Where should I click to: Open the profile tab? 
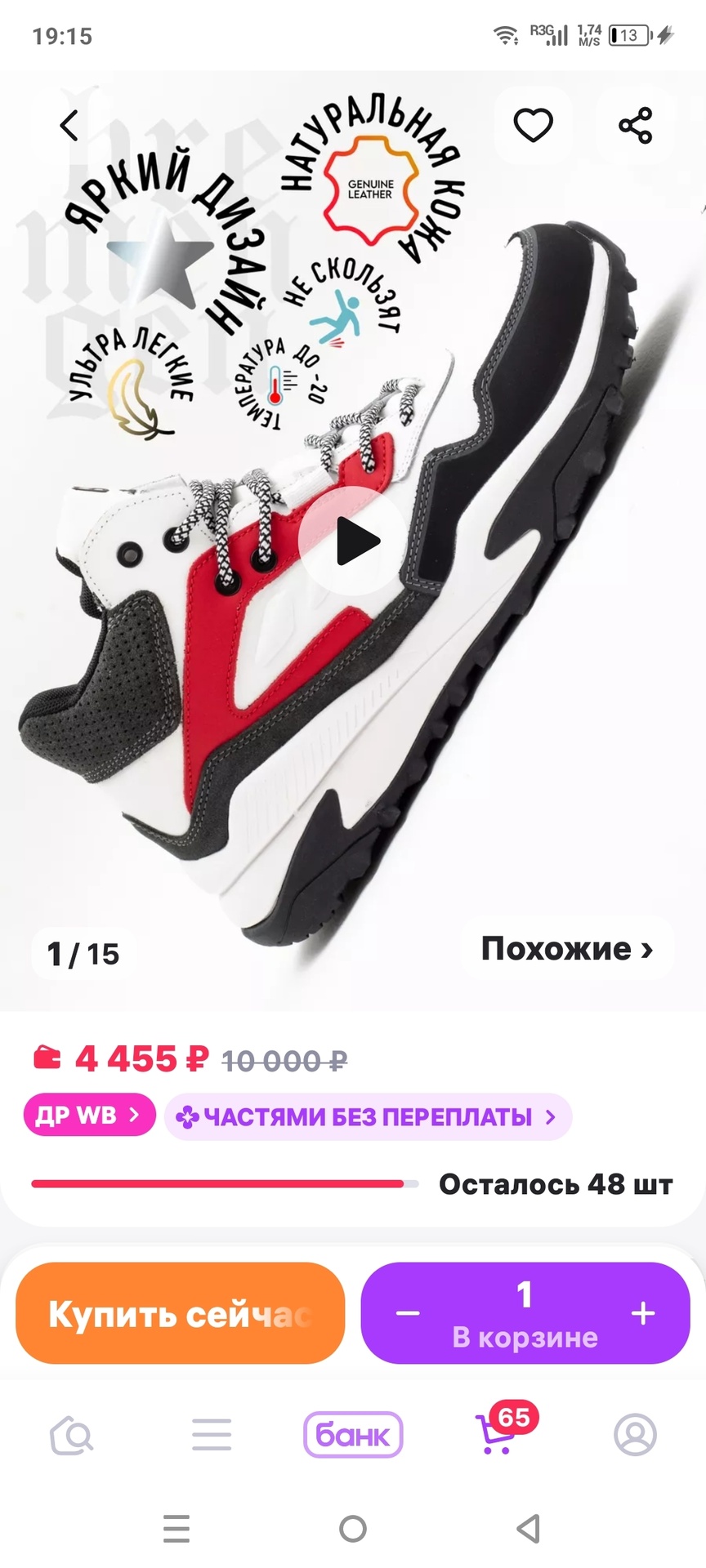click(x=635, y=1435)
